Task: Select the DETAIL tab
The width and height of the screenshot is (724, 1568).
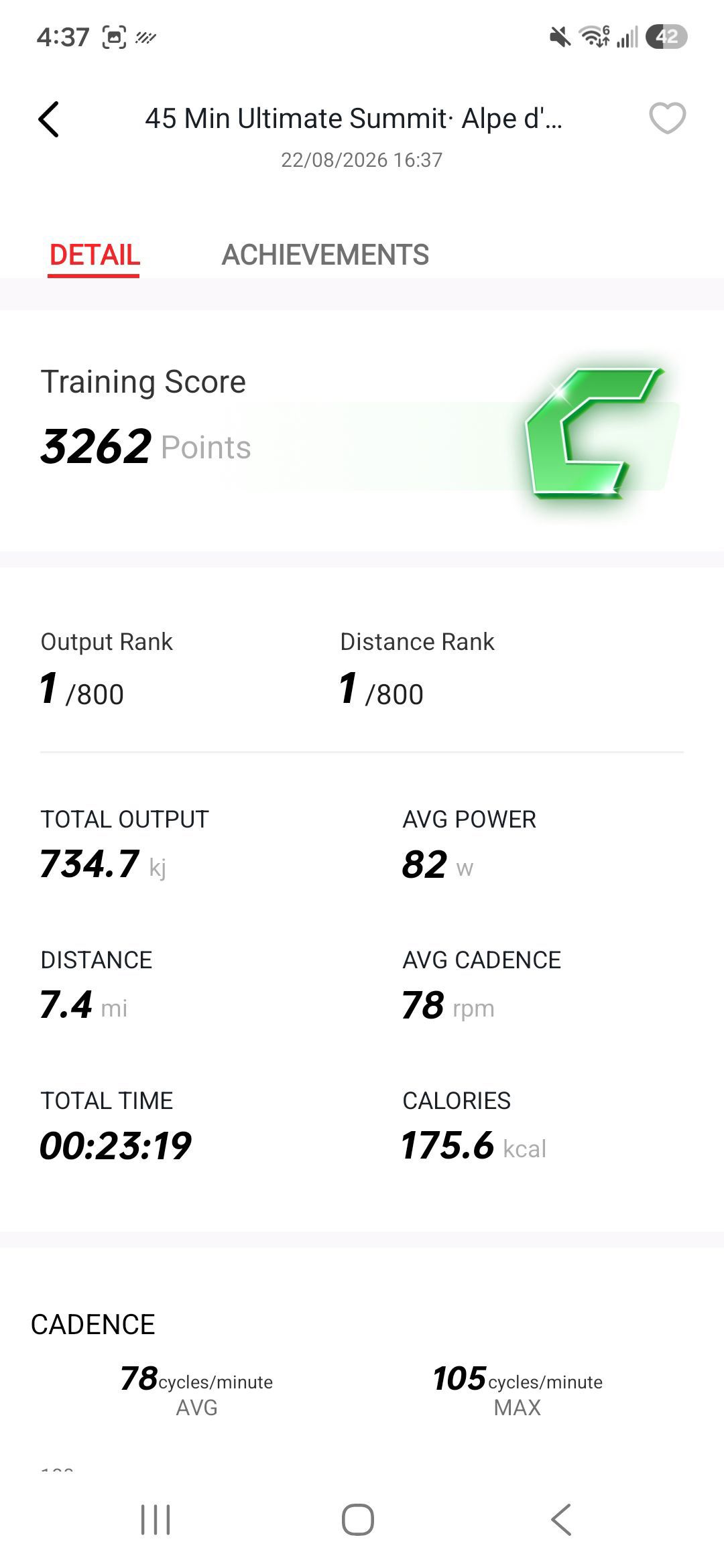Action: click(95, 255)
